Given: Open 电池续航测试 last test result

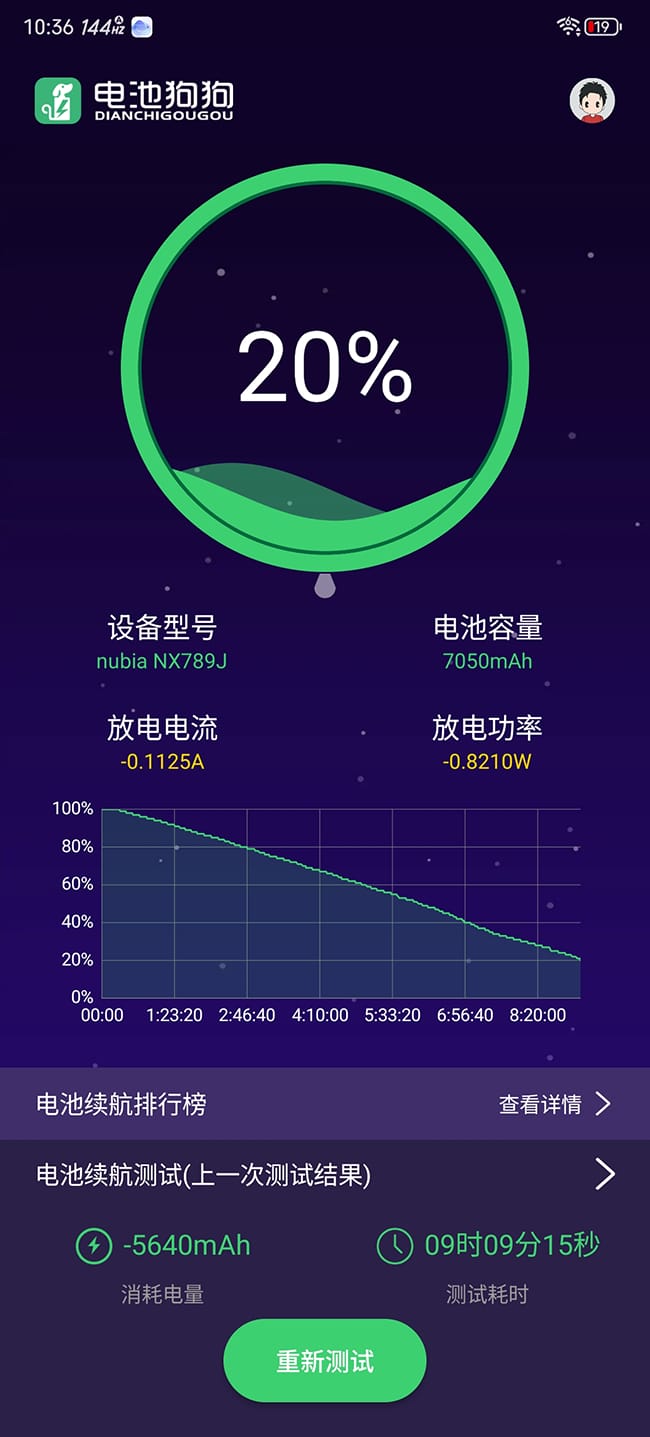Looking at the screenshot, I should pyautogui.click(x=604, y=1174).
